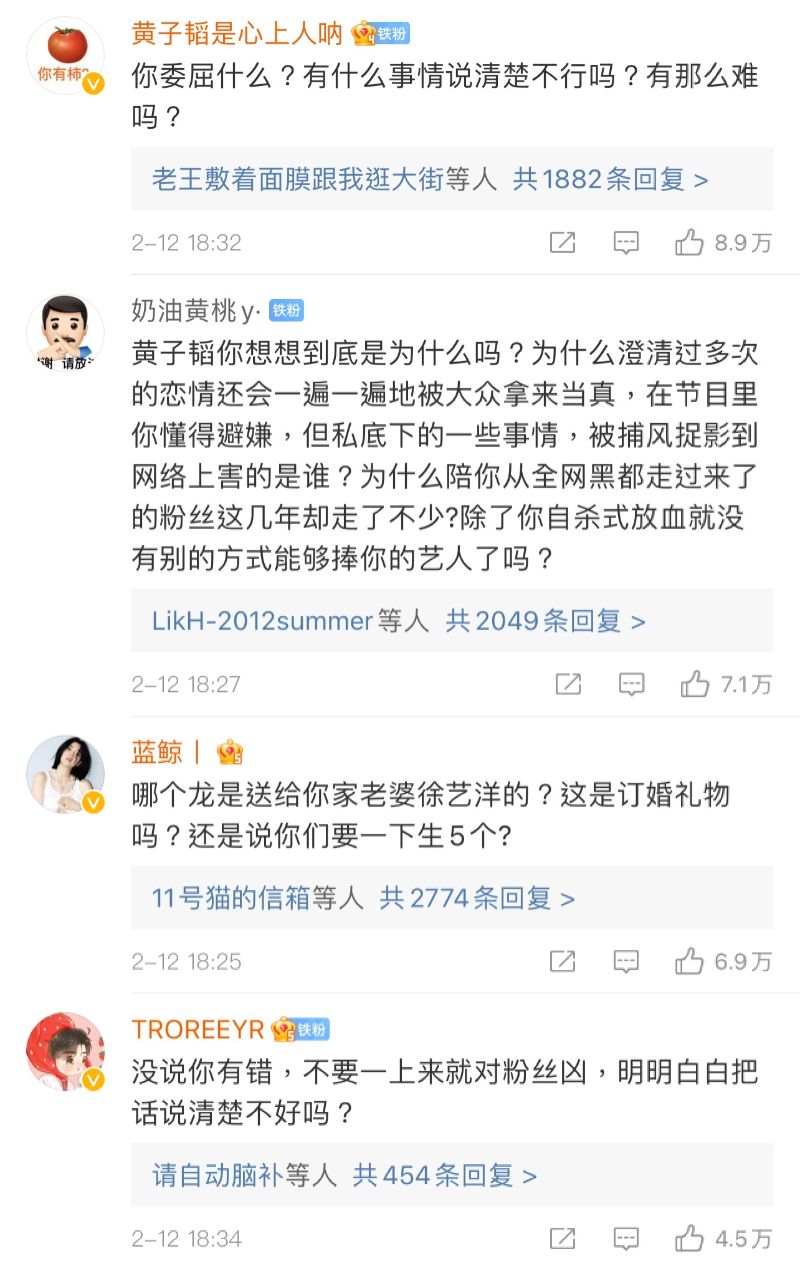
Task: Comment on 奶油黄桃y·'s post
Action: pyautogui.click(x=631, y=684)
